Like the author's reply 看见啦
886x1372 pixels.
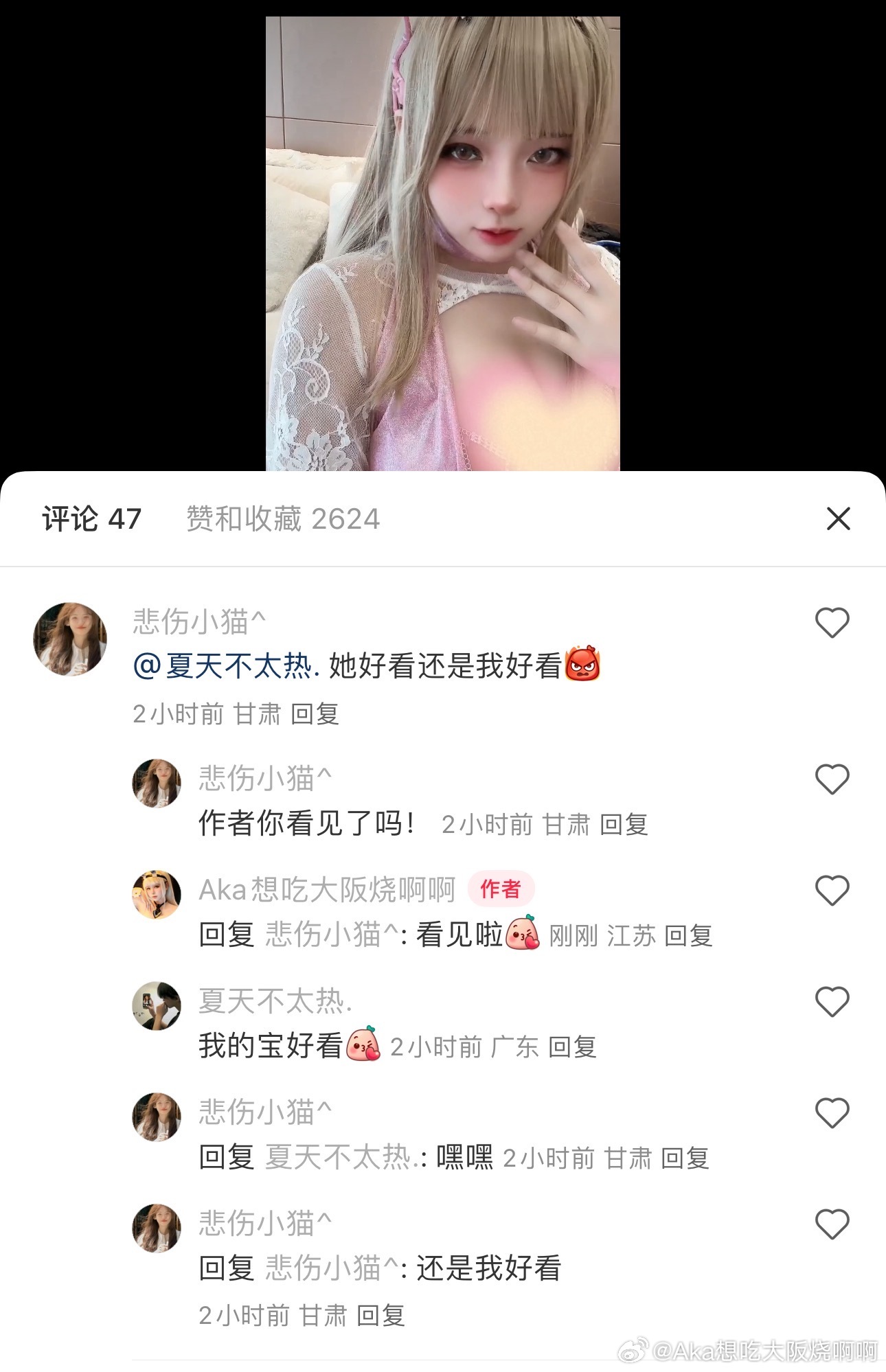[832, 891]
